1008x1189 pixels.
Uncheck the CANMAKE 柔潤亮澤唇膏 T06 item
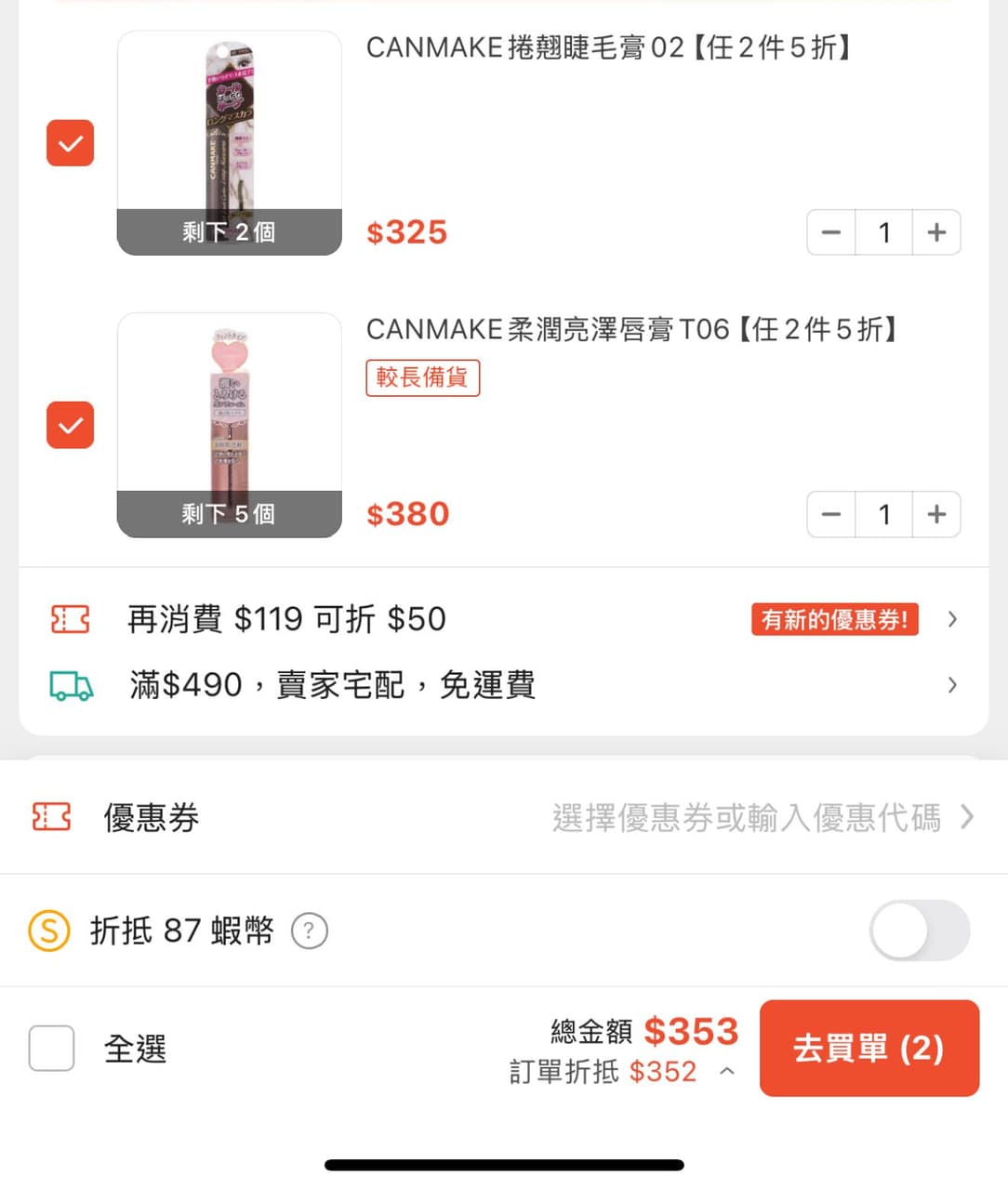coord(70,425)
